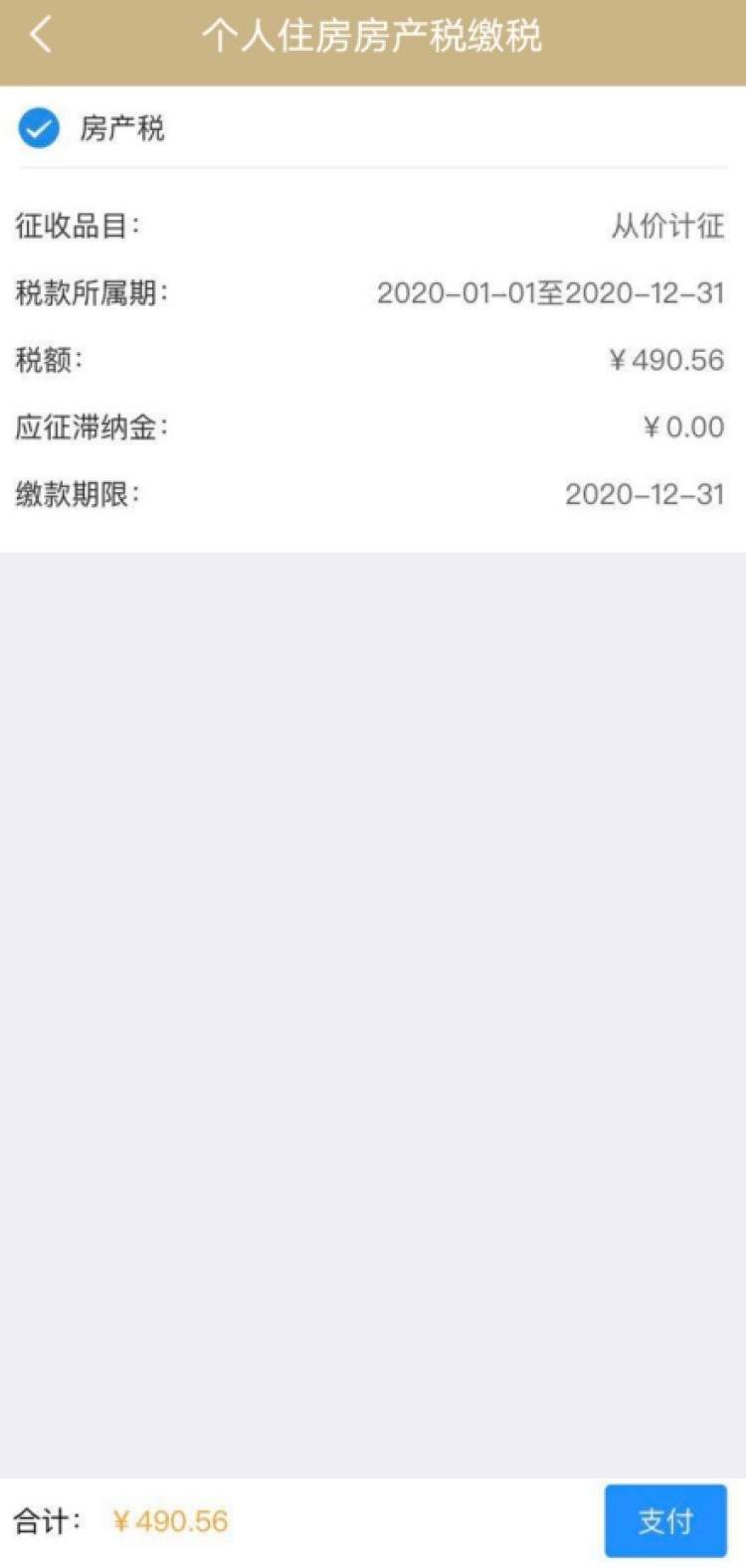Uncheck the 房产税 checkbox
The height and width of the screenshot is (1568, 746).
40,129
